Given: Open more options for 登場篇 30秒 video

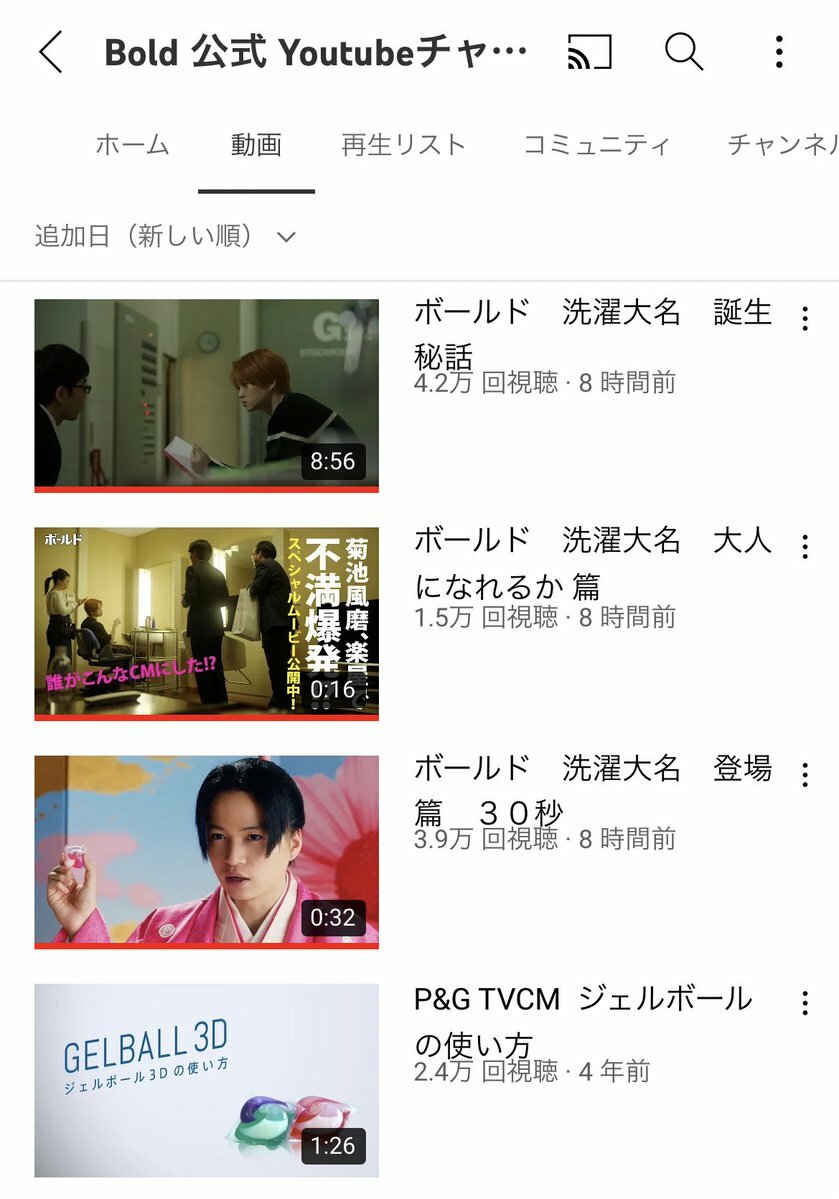Looking at the screenshot, I should [x=805, y=774].
